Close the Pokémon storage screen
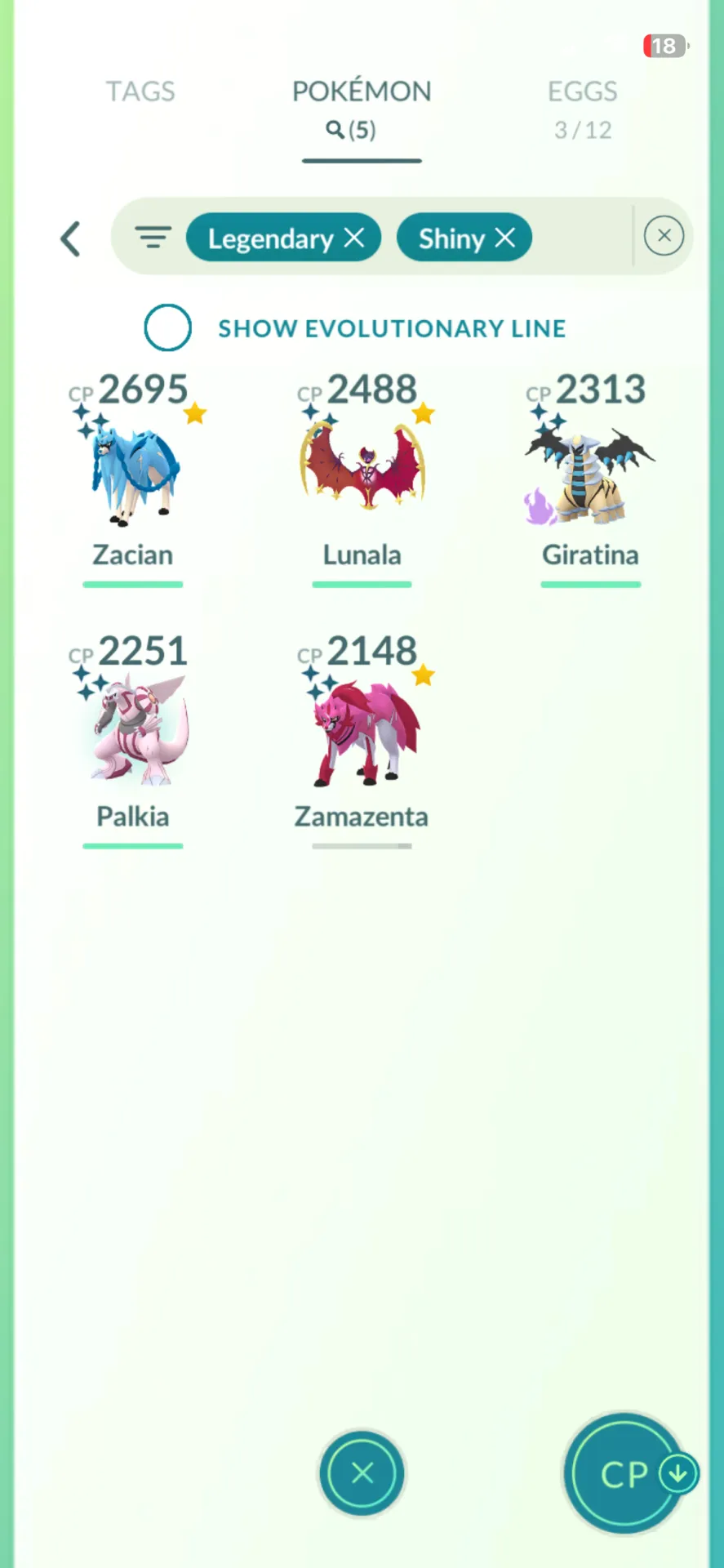724x1568 pixels. click(x=362, y=1472)
